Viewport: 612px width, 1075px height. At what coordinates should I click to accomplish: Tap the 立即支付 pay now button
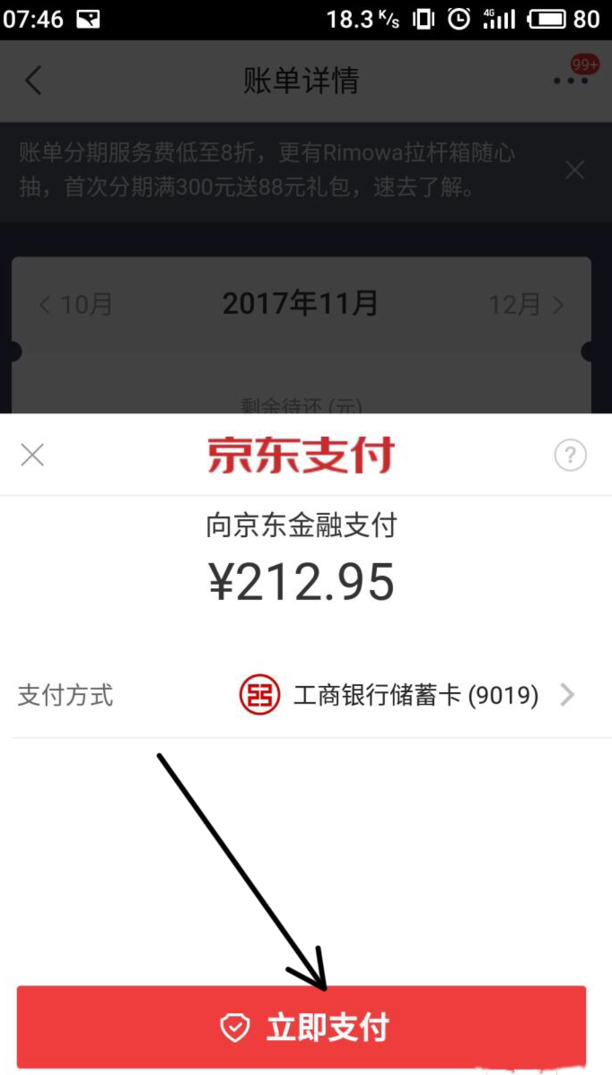pyautogui.click(x=301, y=1027)
